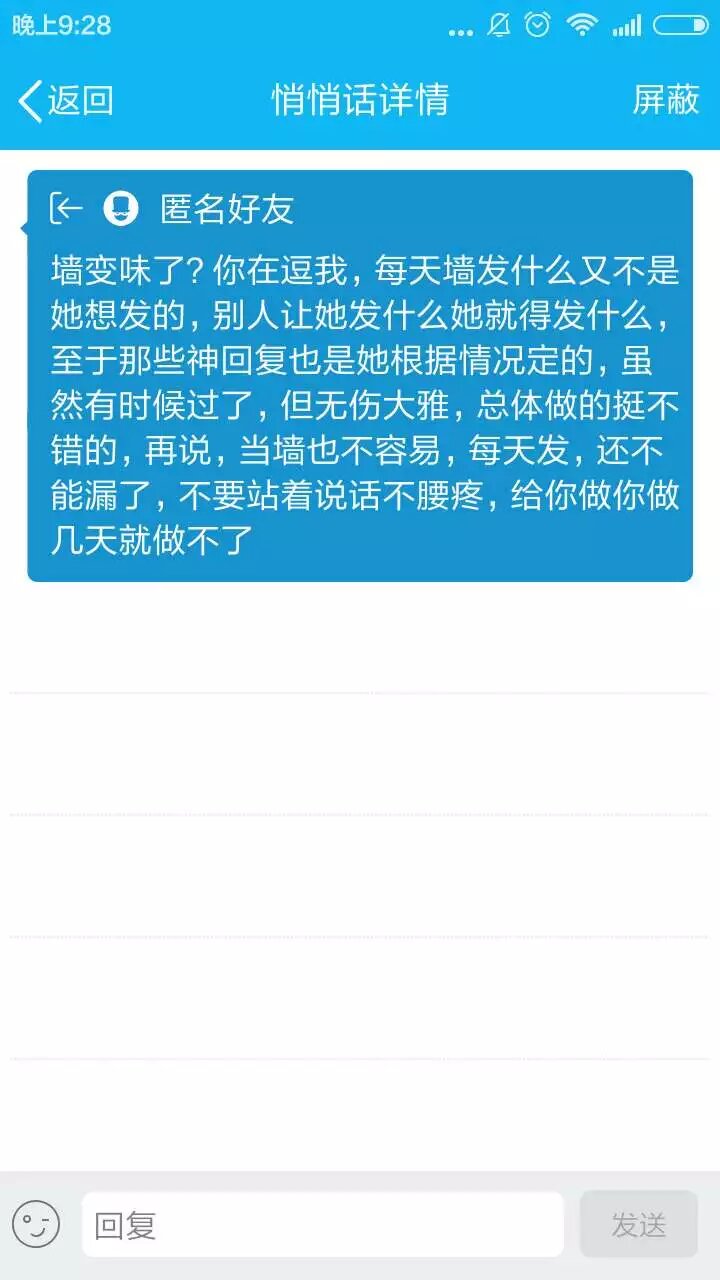
Task: Go back using 返回
Action: tap(66, 101)
